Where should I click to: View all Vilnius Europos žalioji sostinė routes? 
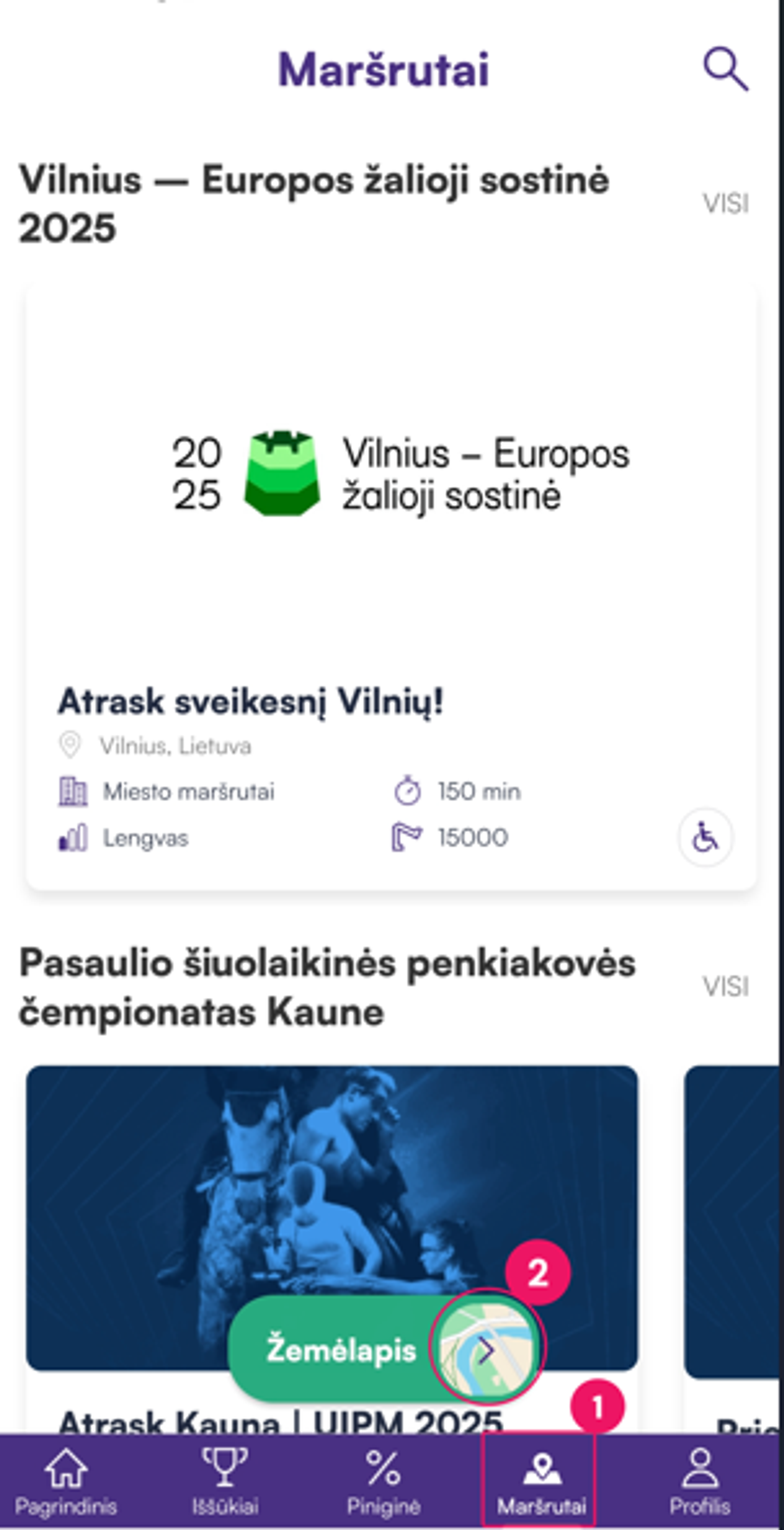[725, 204]
